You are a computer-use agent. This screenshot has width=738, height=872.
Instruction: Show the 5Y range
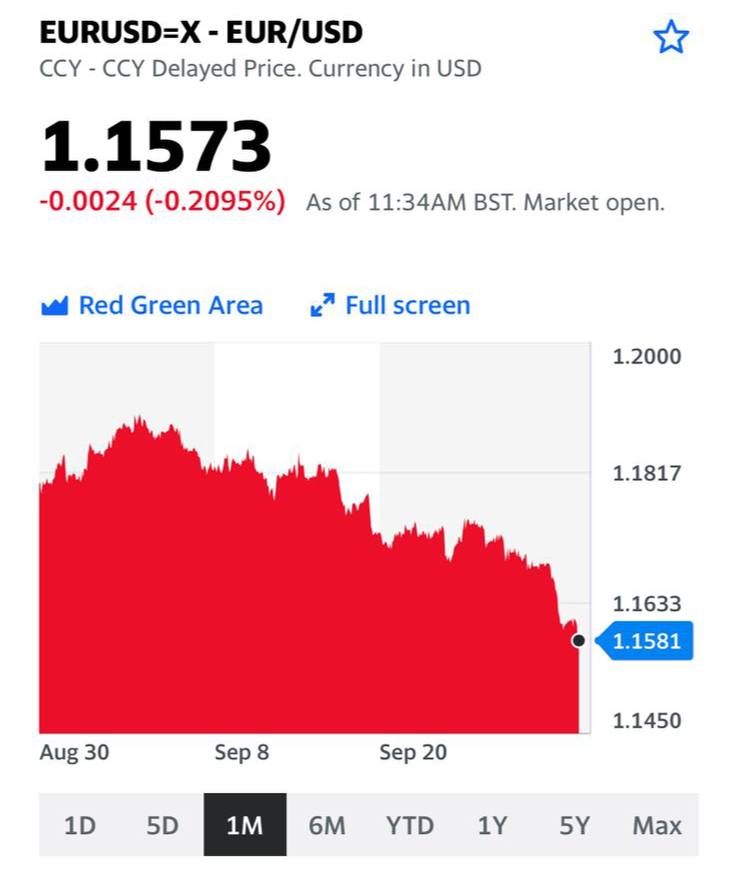click(x=575, y=825)
